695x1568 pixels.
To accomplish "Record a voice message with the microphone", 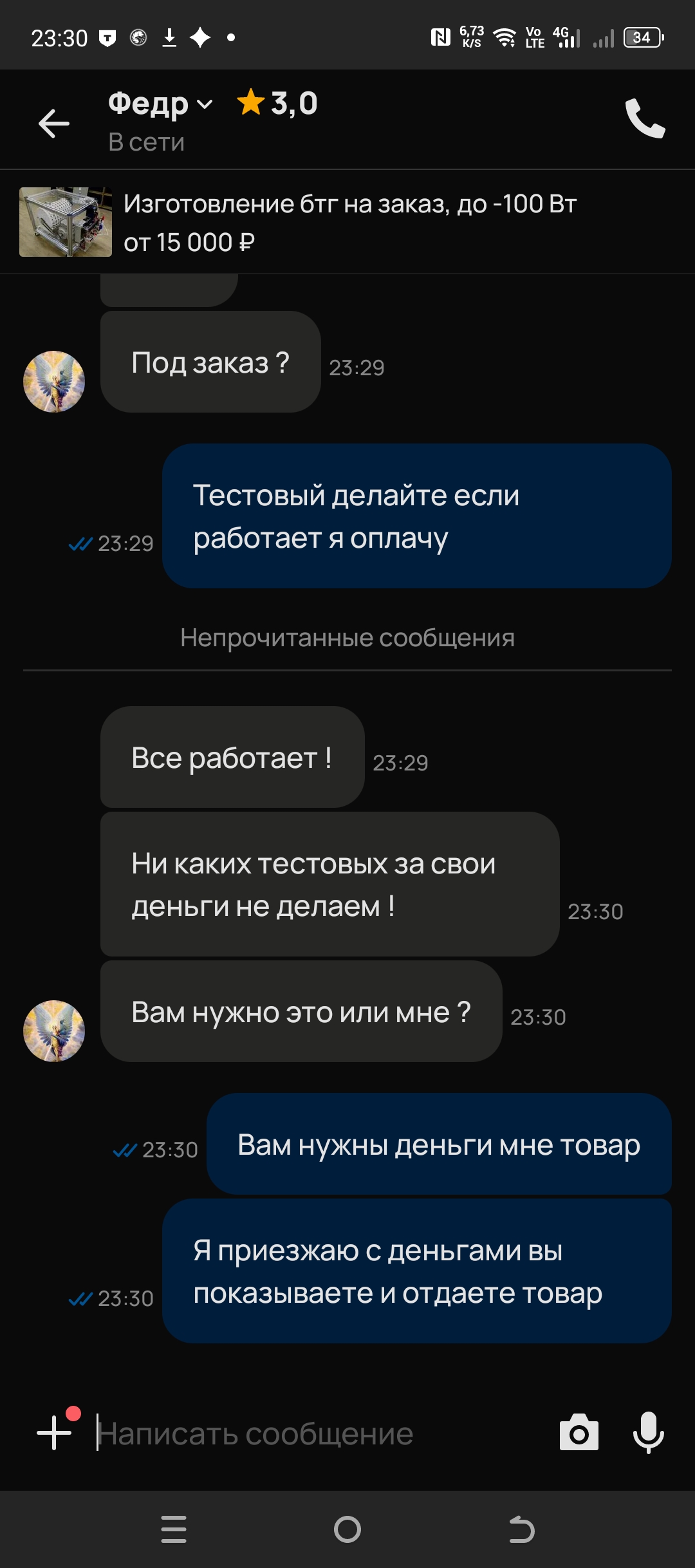I will click(x=648, y=1433).
